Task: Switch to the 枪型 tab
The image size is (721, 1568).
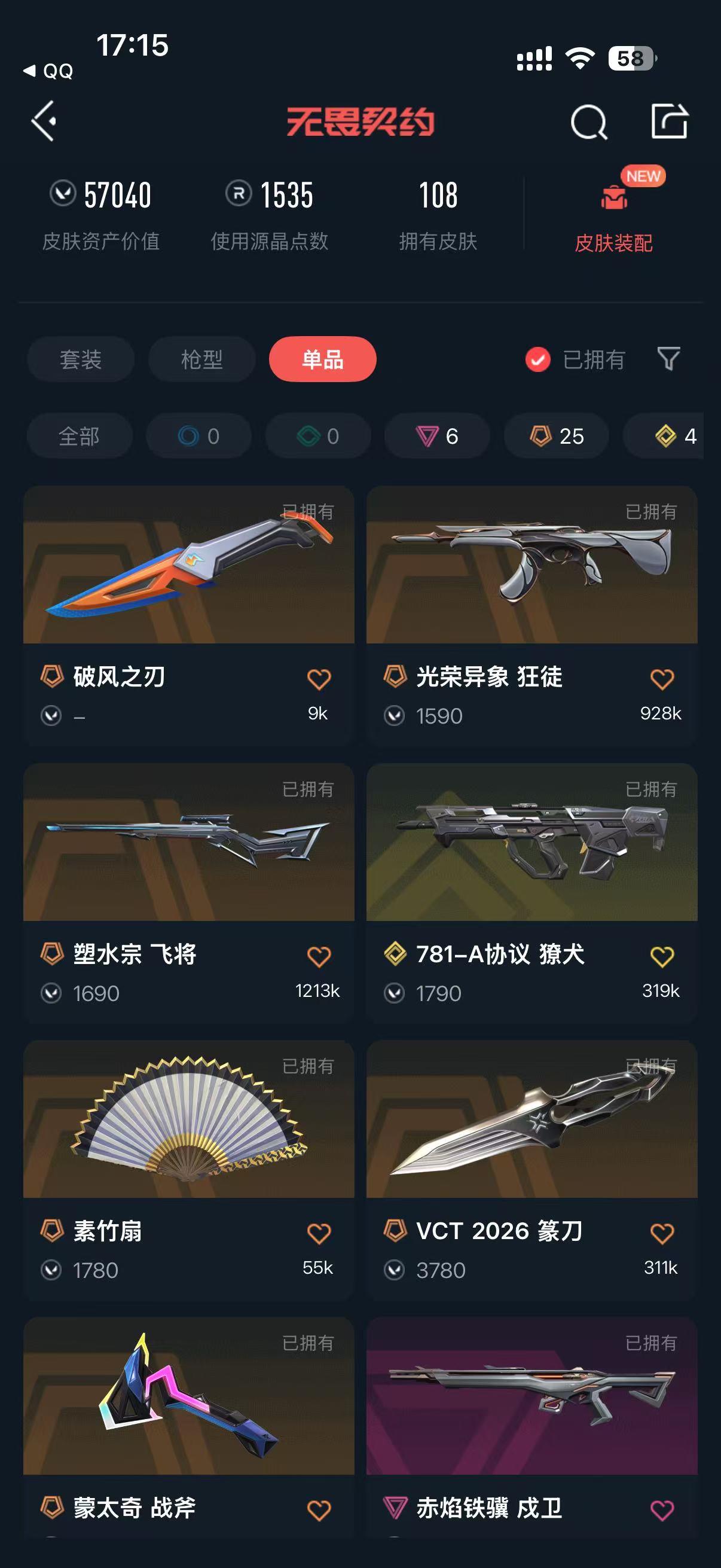Action: (201, 359)
